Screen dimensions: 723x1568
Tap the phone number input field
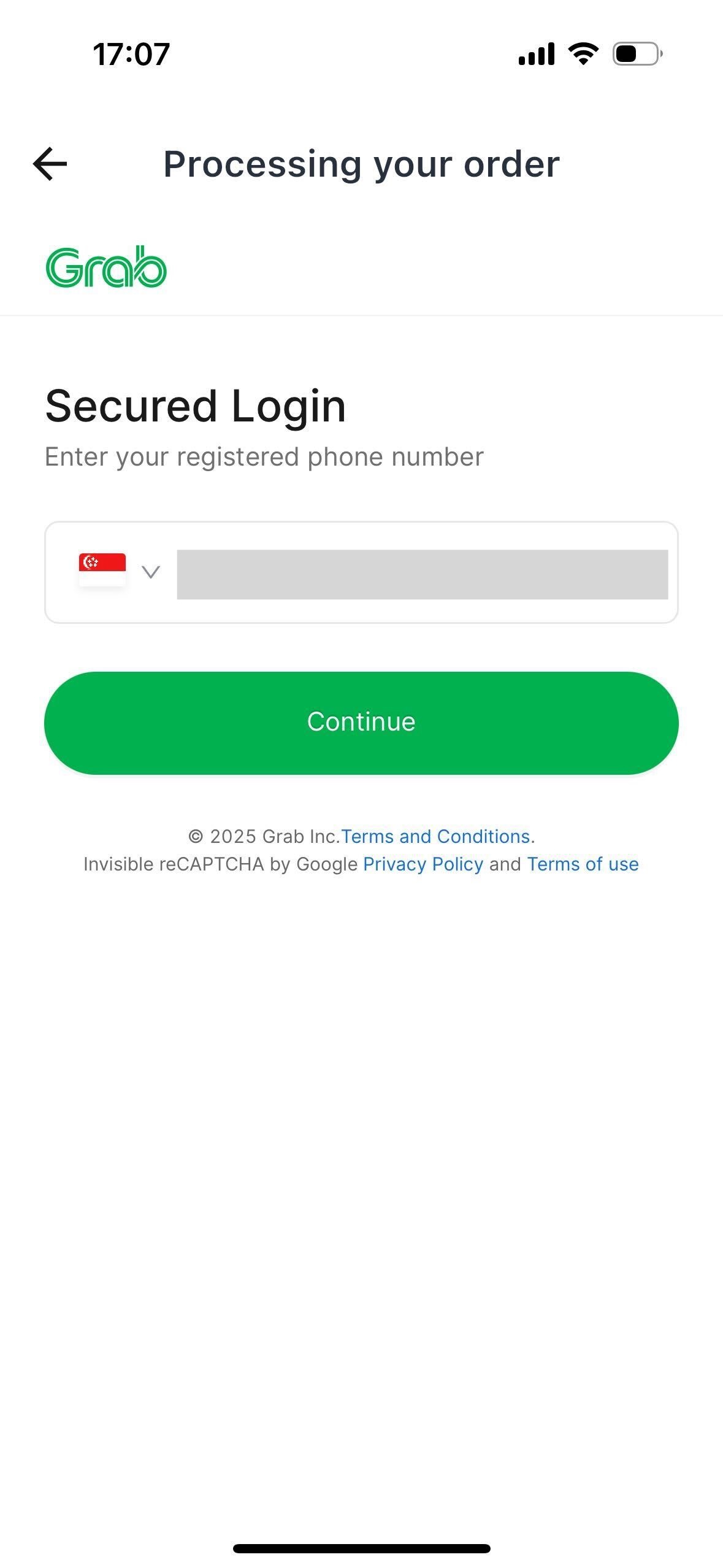pyautogui.click(x=422, y=574)
